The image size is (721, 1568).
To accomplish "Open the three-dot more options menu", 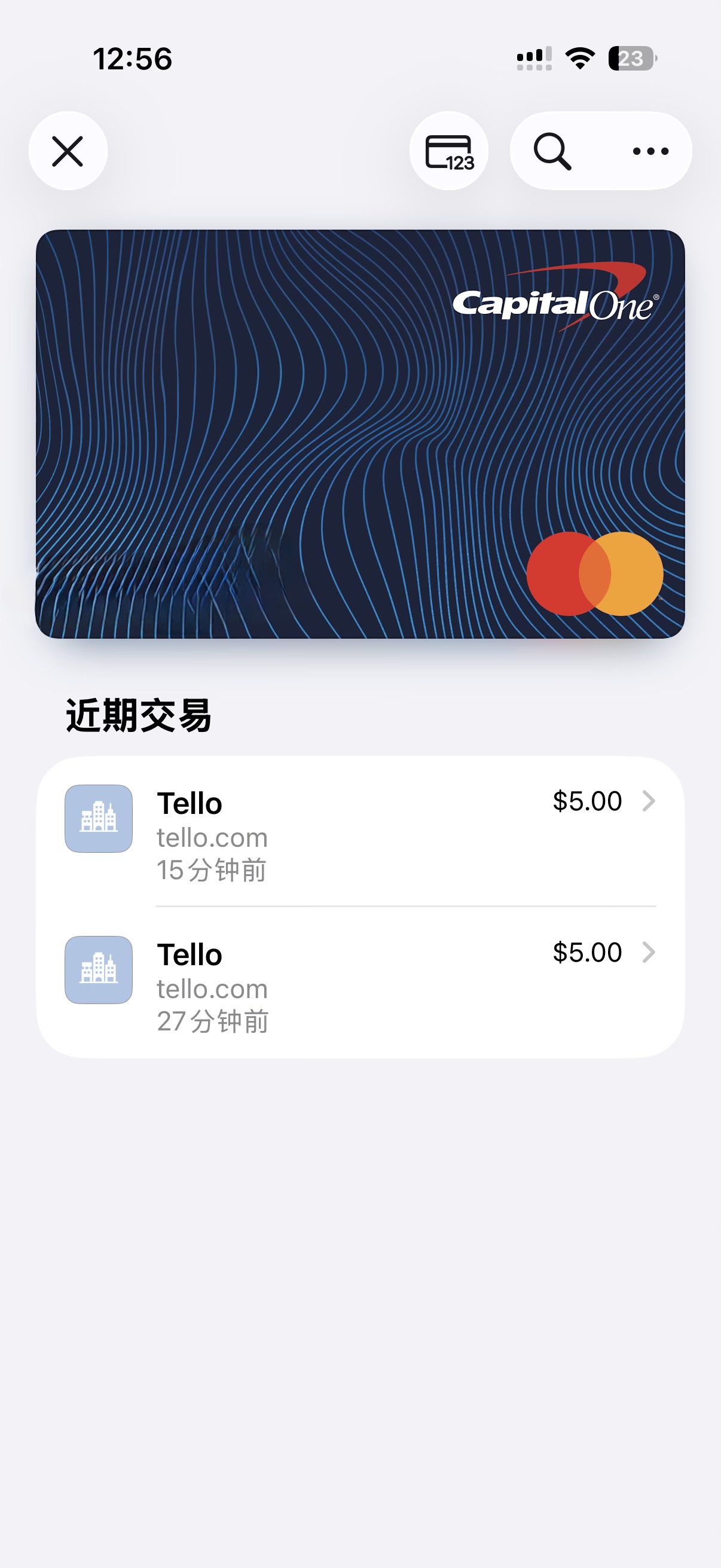I will [x=650, y=151].
